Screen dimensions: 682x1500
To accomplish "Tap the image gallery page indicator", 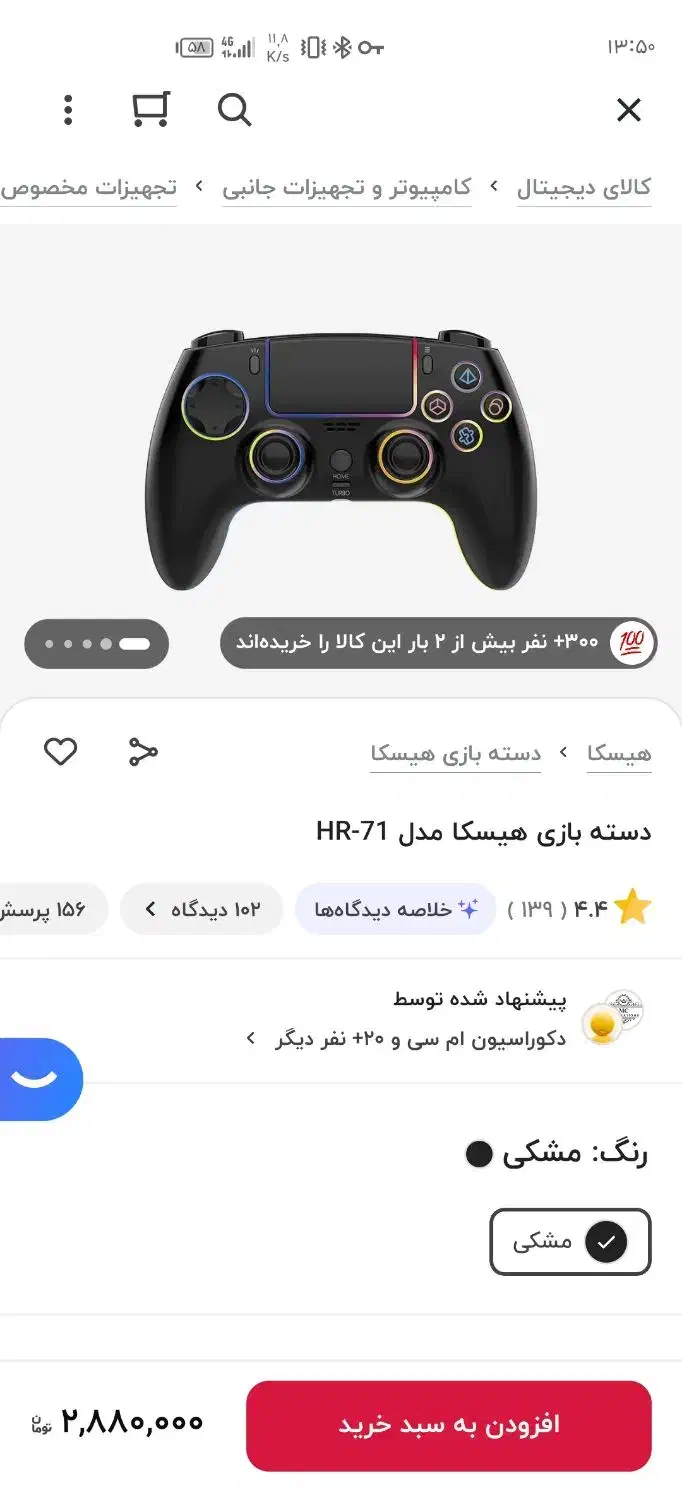I will coord(97,643).
